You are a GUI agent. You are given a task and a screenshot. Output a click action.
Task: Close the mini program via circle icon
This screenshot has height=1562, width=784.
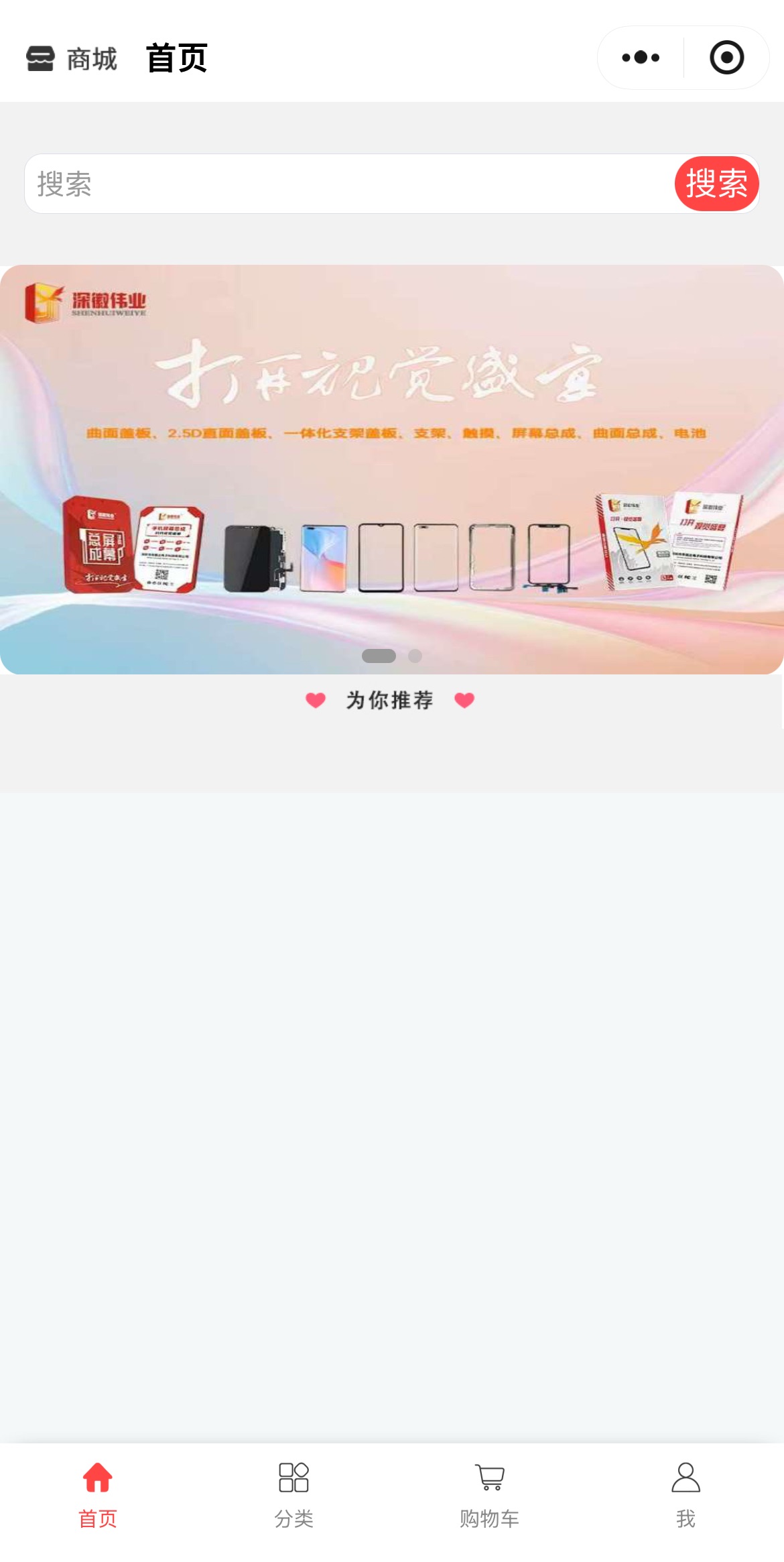726,58
